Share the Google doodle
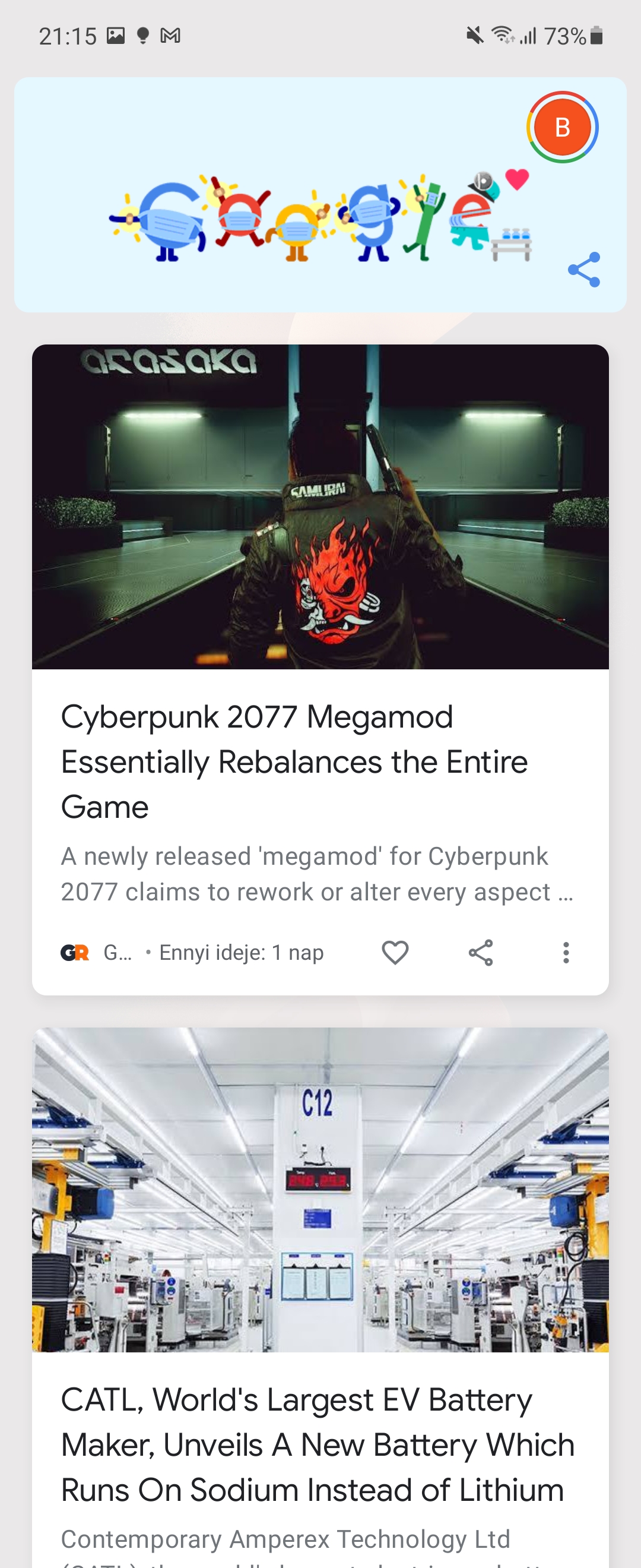This screenshot has width=641, height=1568. pyautogui.click(x=584, y=270)
